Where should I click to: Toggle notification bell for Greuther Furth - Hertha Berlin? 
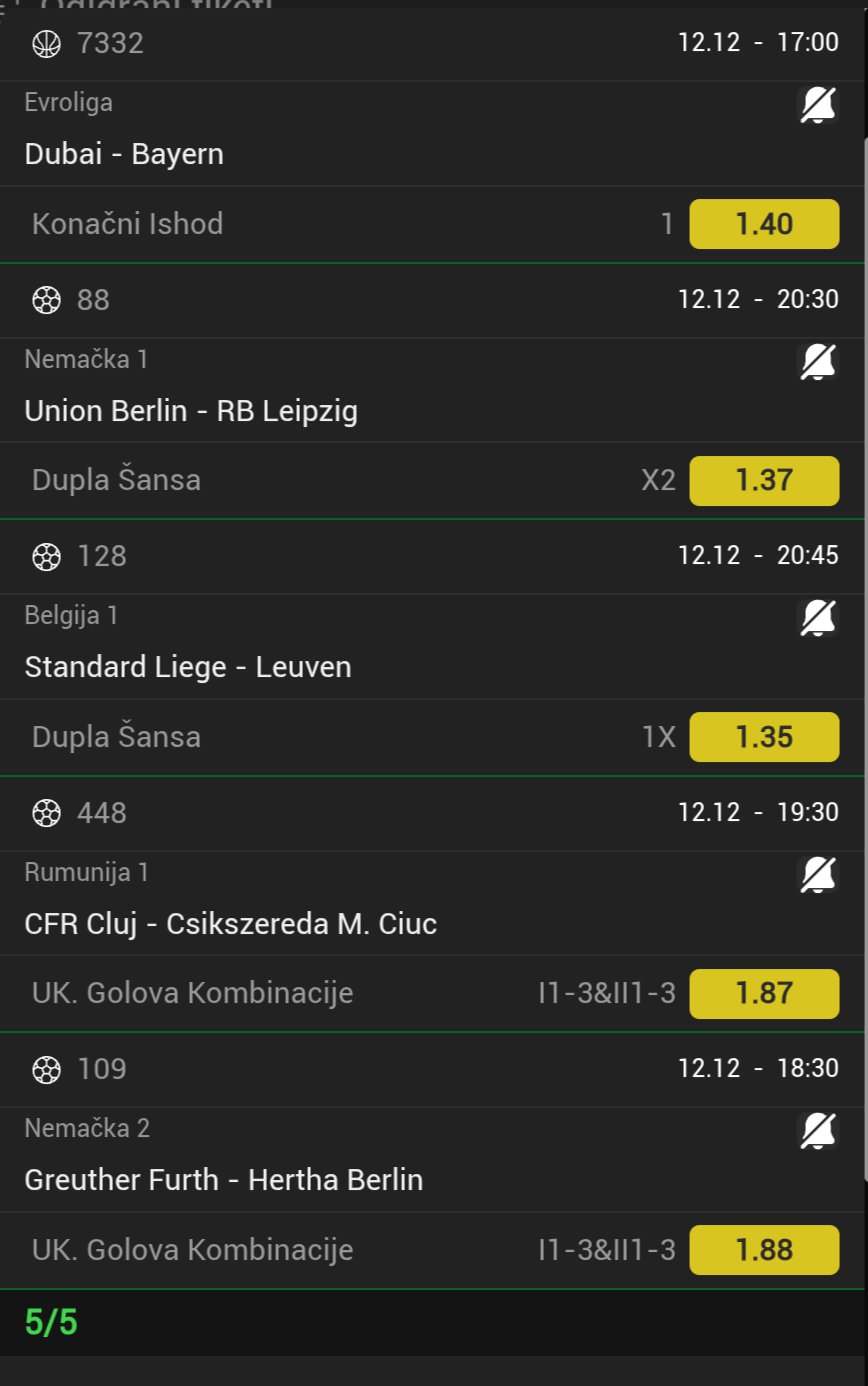[817, 1130]
